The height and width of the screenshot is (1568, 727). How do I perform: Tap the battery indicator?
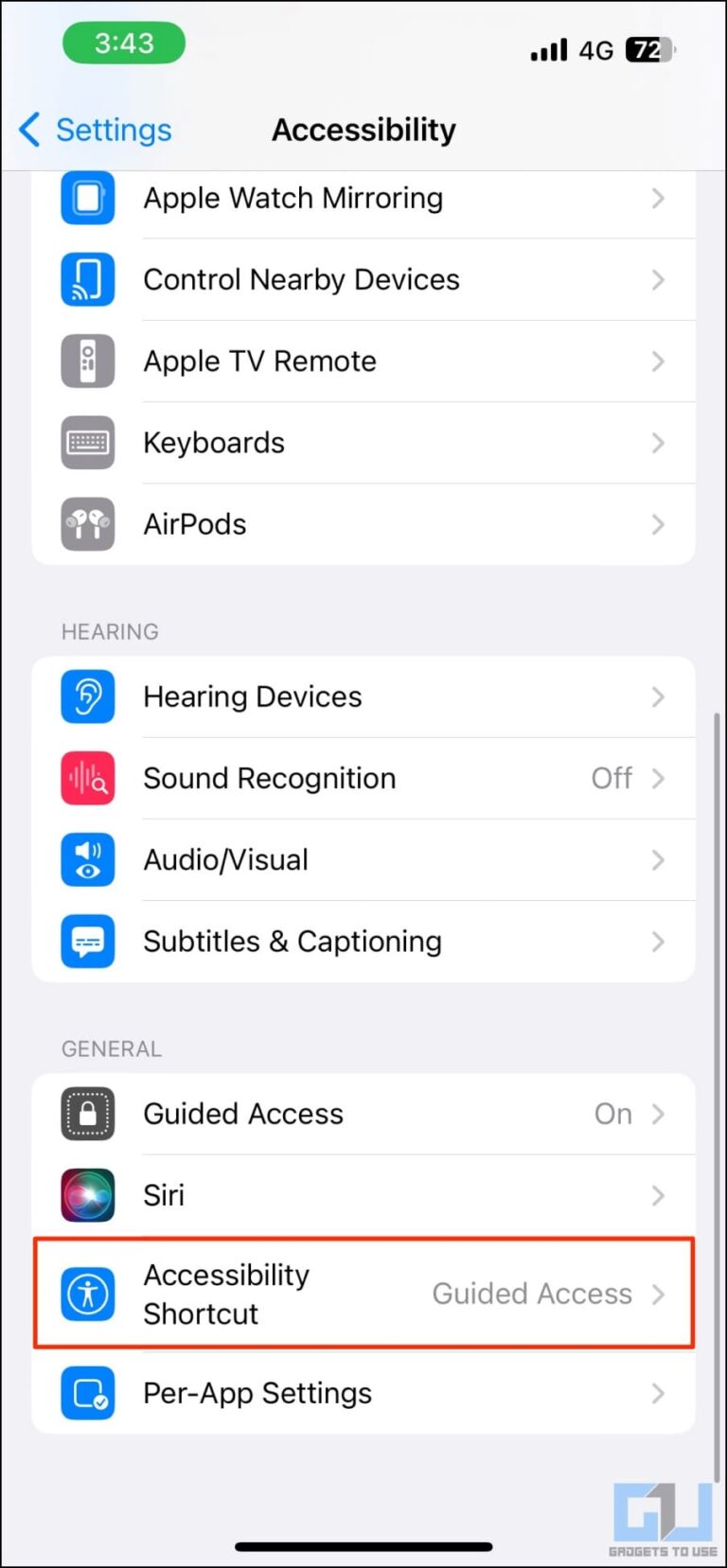[x=649, y=49]
